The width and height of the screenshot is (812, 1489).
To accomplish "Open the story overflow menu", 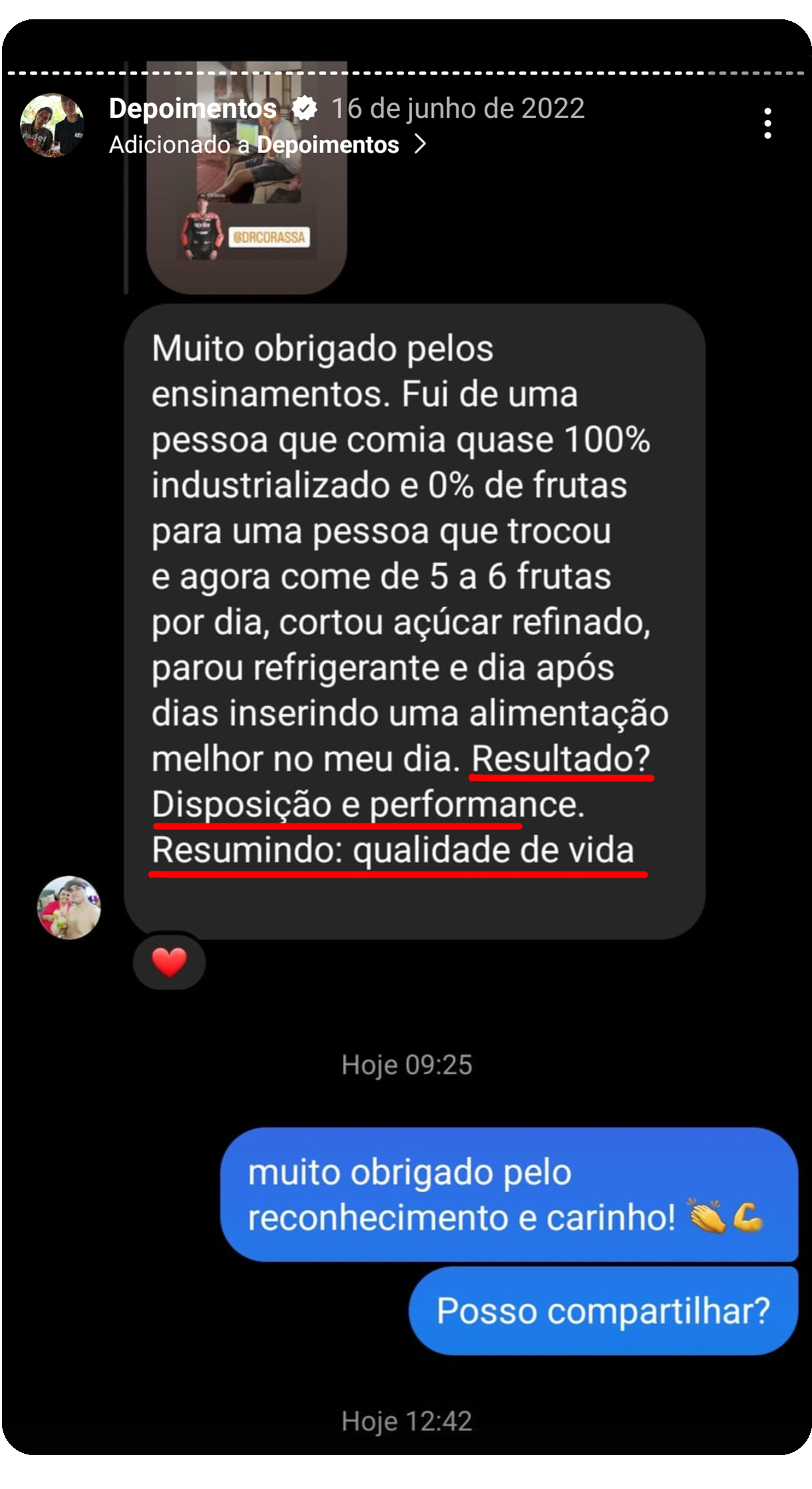I will pos(767,124).
